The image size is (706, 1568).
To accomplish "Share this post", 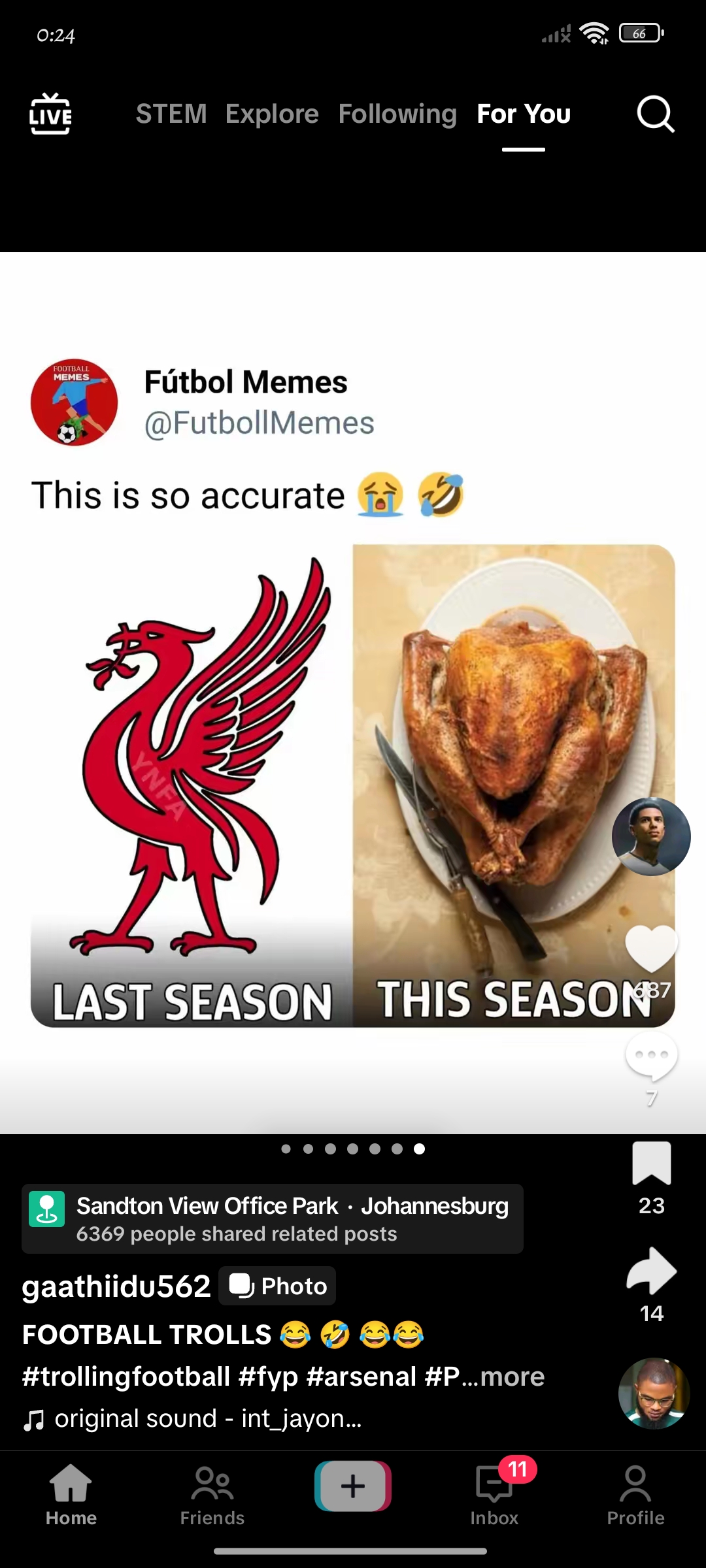I will point(651,1271).
